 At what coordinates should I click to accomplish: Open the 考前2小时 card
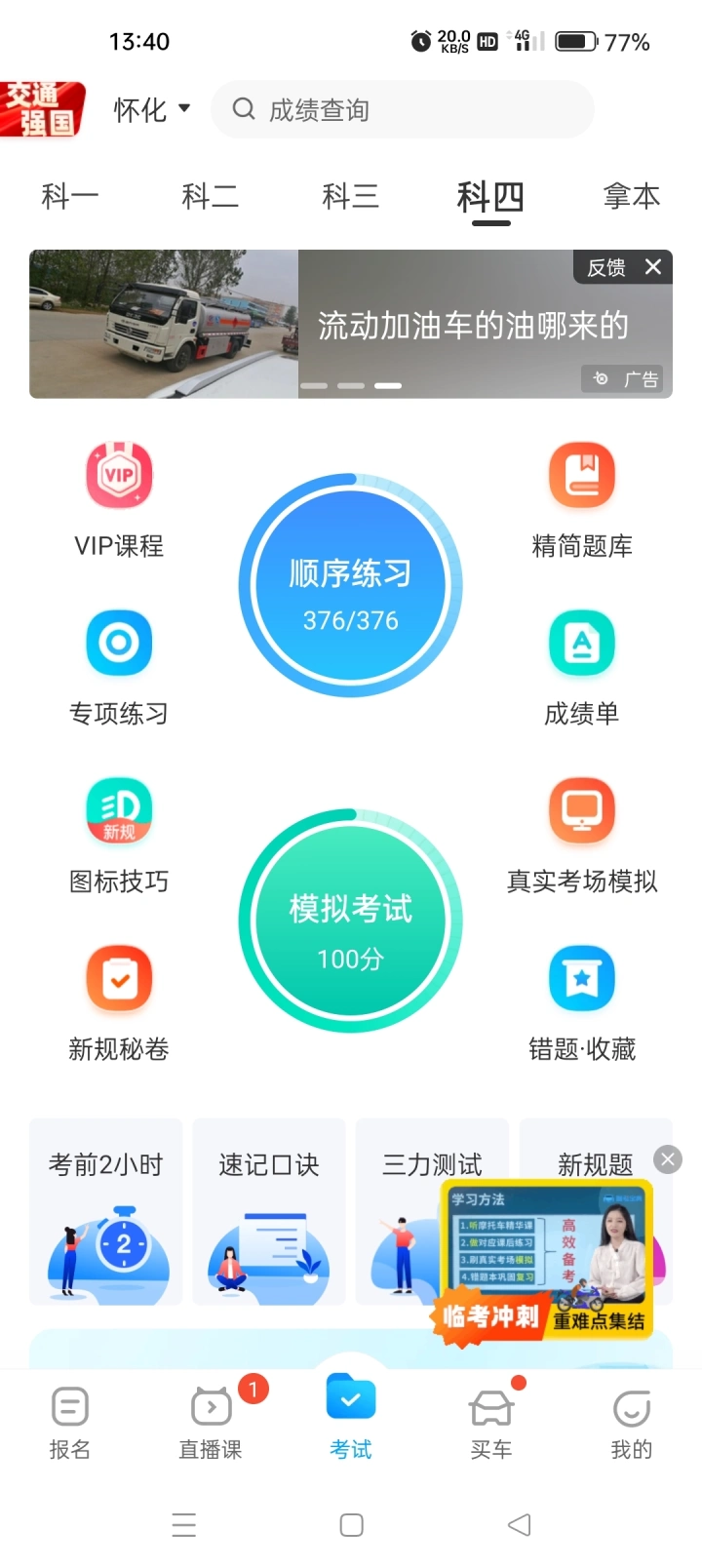pos(106,1211)
